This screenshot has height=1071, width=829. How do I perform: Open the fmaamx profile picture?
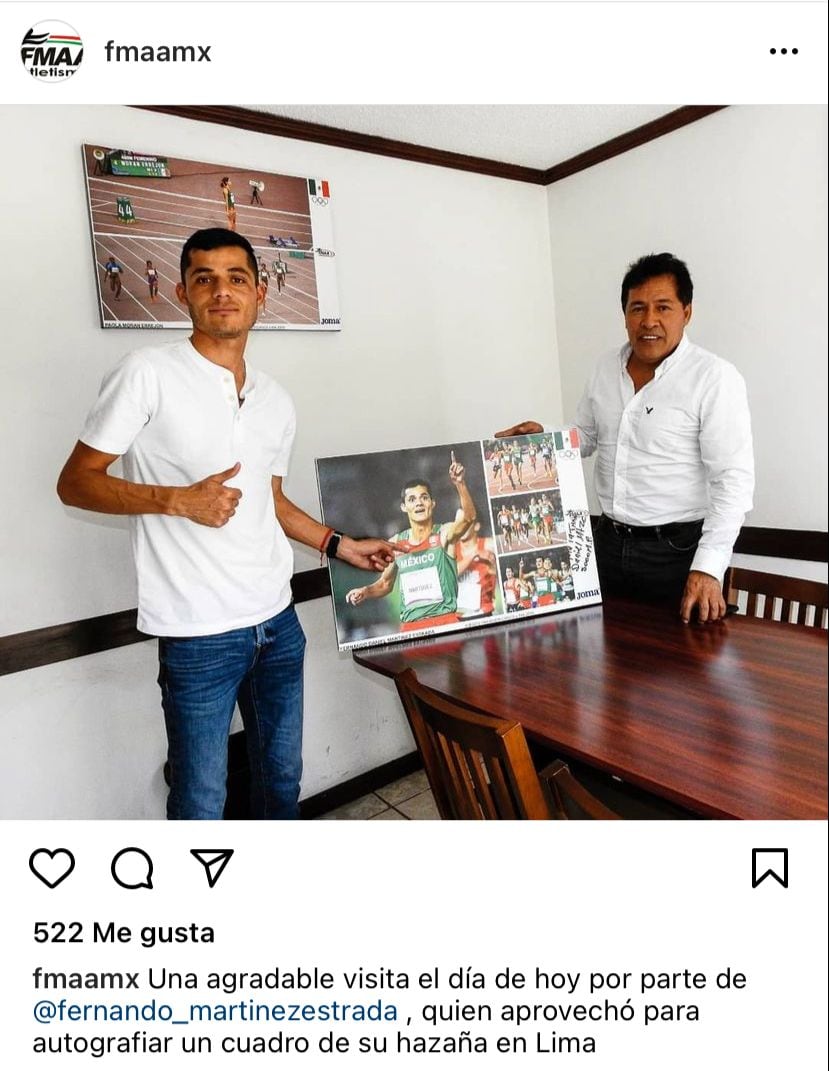point(51,52)
